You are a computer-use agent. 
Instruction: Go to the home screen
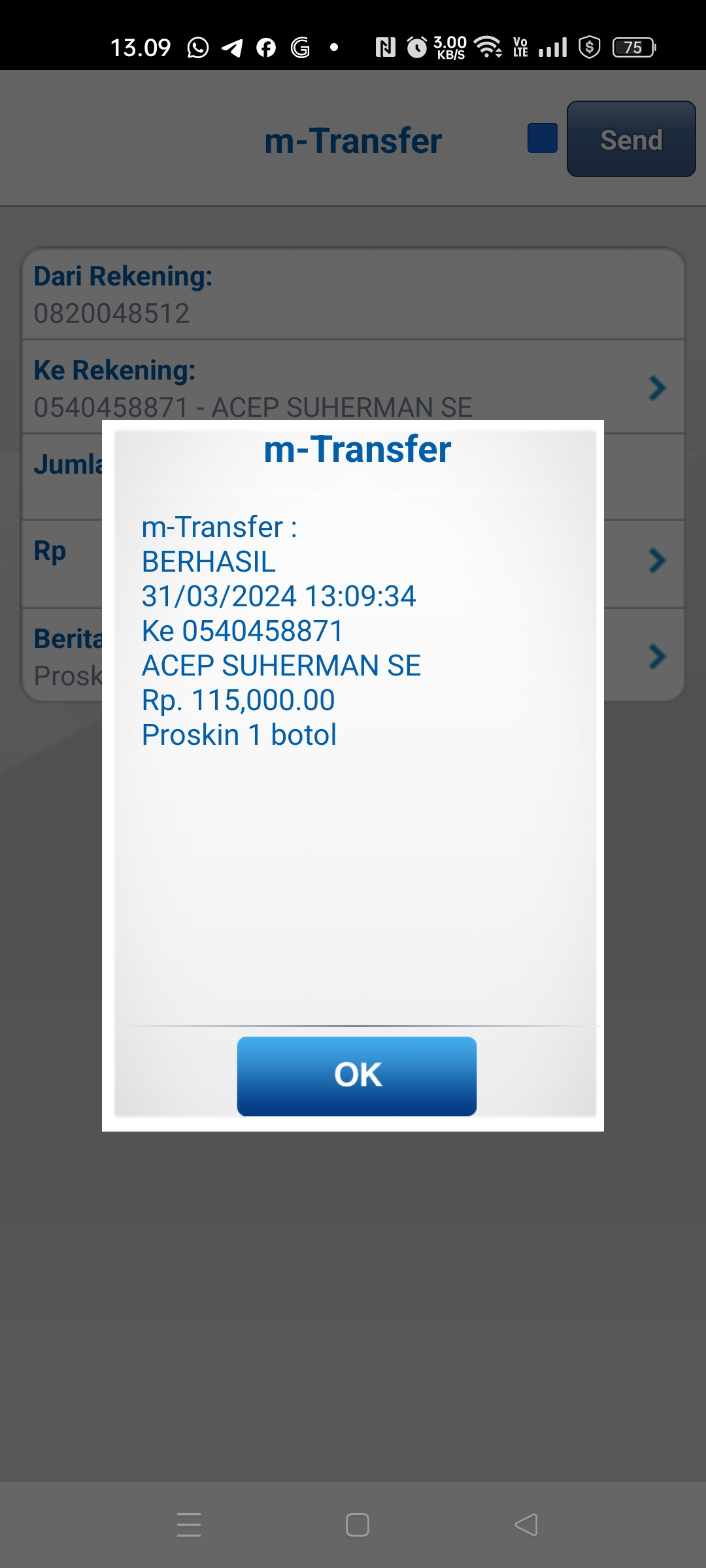coord(358,1525)
